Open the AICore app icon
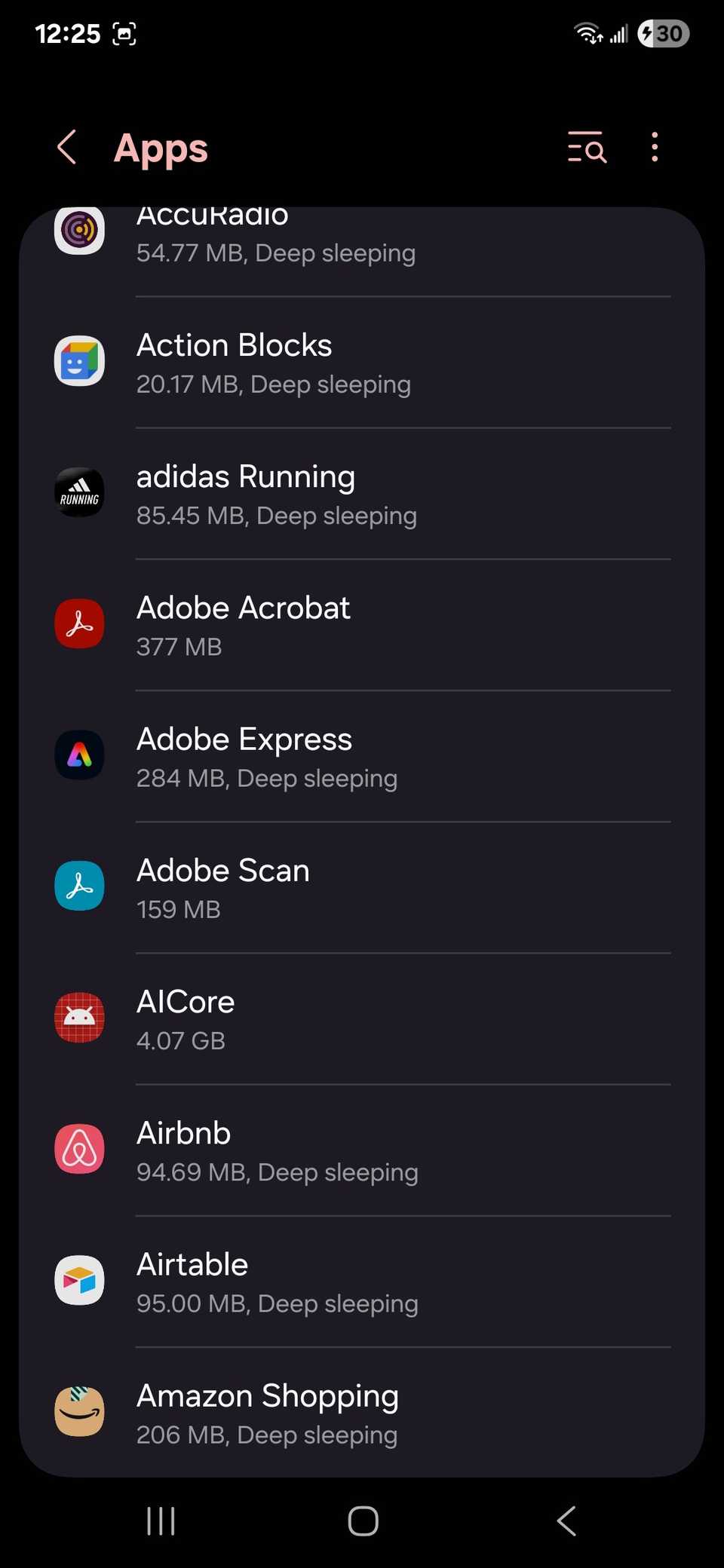 [x=79, y=1017]
